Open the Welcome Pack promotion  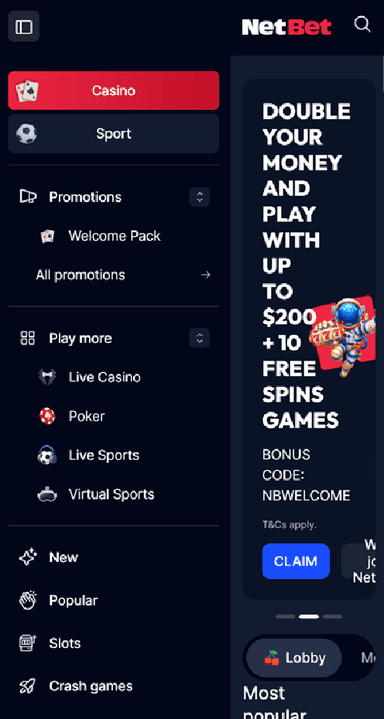click(x=114, y=236)
